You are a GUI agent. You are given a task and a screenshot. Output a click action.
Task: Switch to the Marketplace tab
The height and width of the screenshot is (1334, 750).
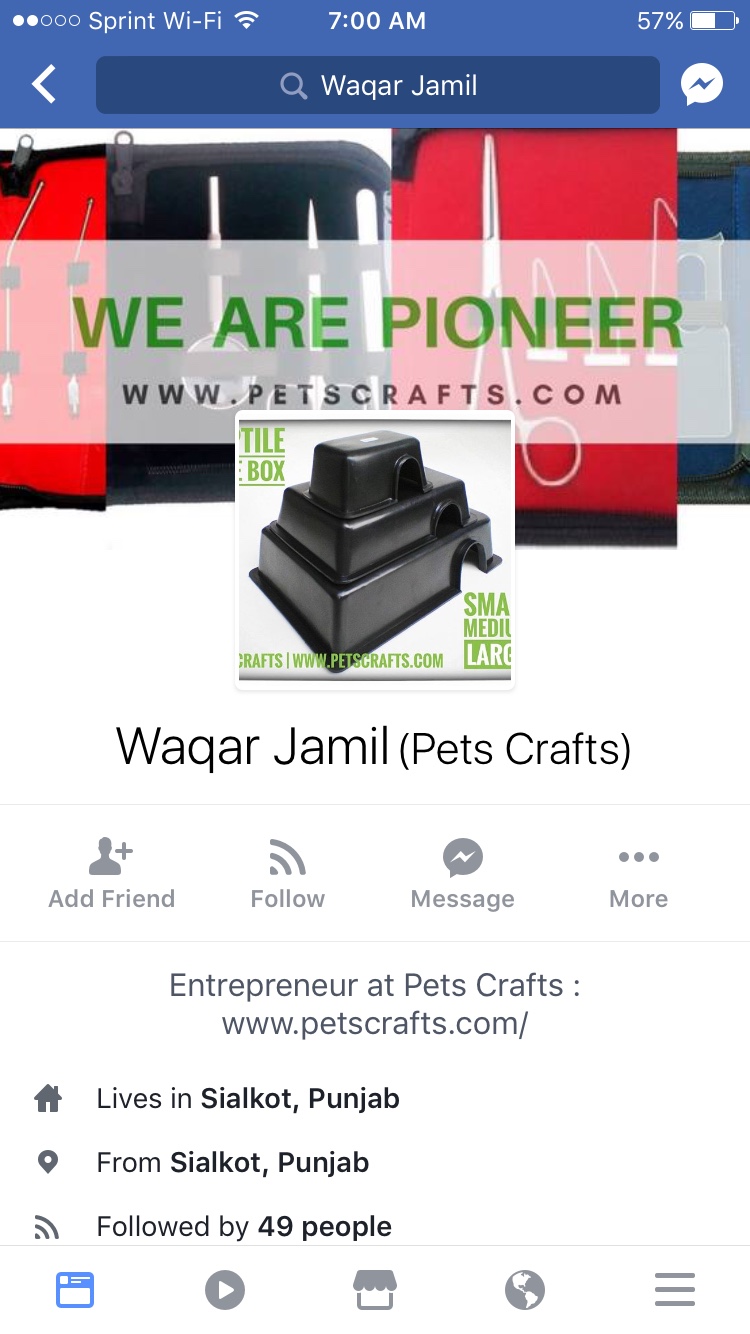point(375,1290)
